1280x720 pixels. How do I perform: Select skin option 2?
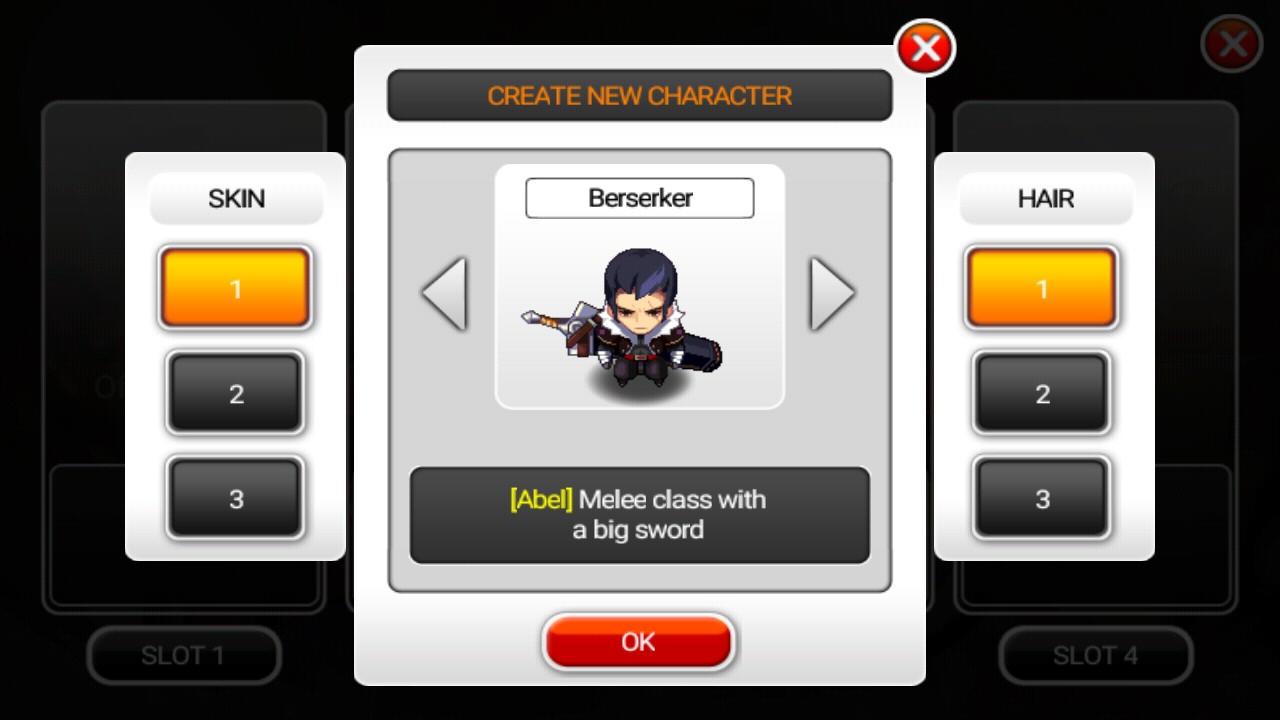[235, 393]
